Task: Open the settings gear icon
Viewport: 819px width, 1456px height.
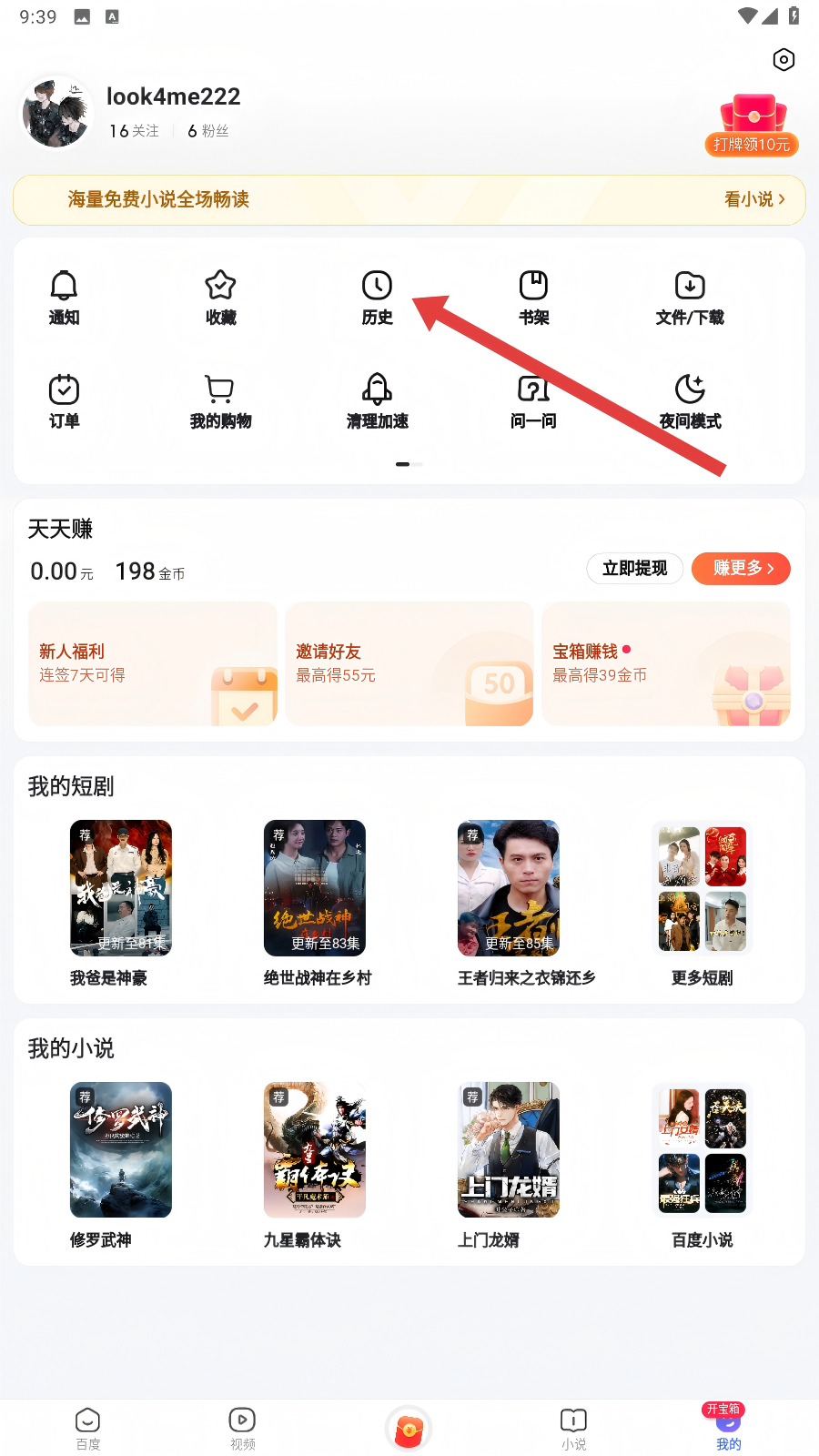Action: pos(784,60)
